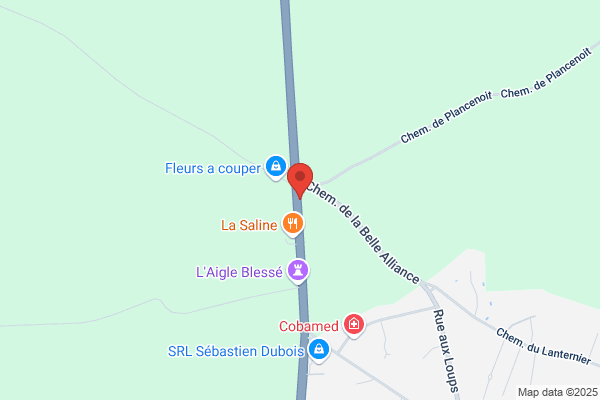Open SRL Sébastien Dubois shop marker

click(x=319, y=349)
